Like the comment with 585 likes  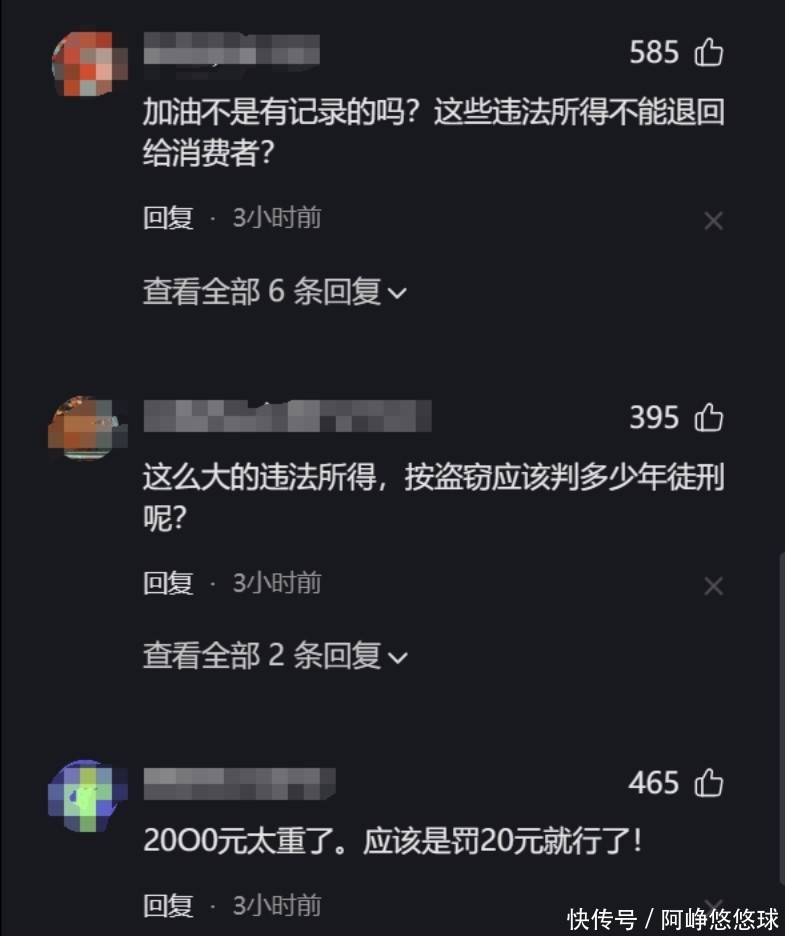708,52
